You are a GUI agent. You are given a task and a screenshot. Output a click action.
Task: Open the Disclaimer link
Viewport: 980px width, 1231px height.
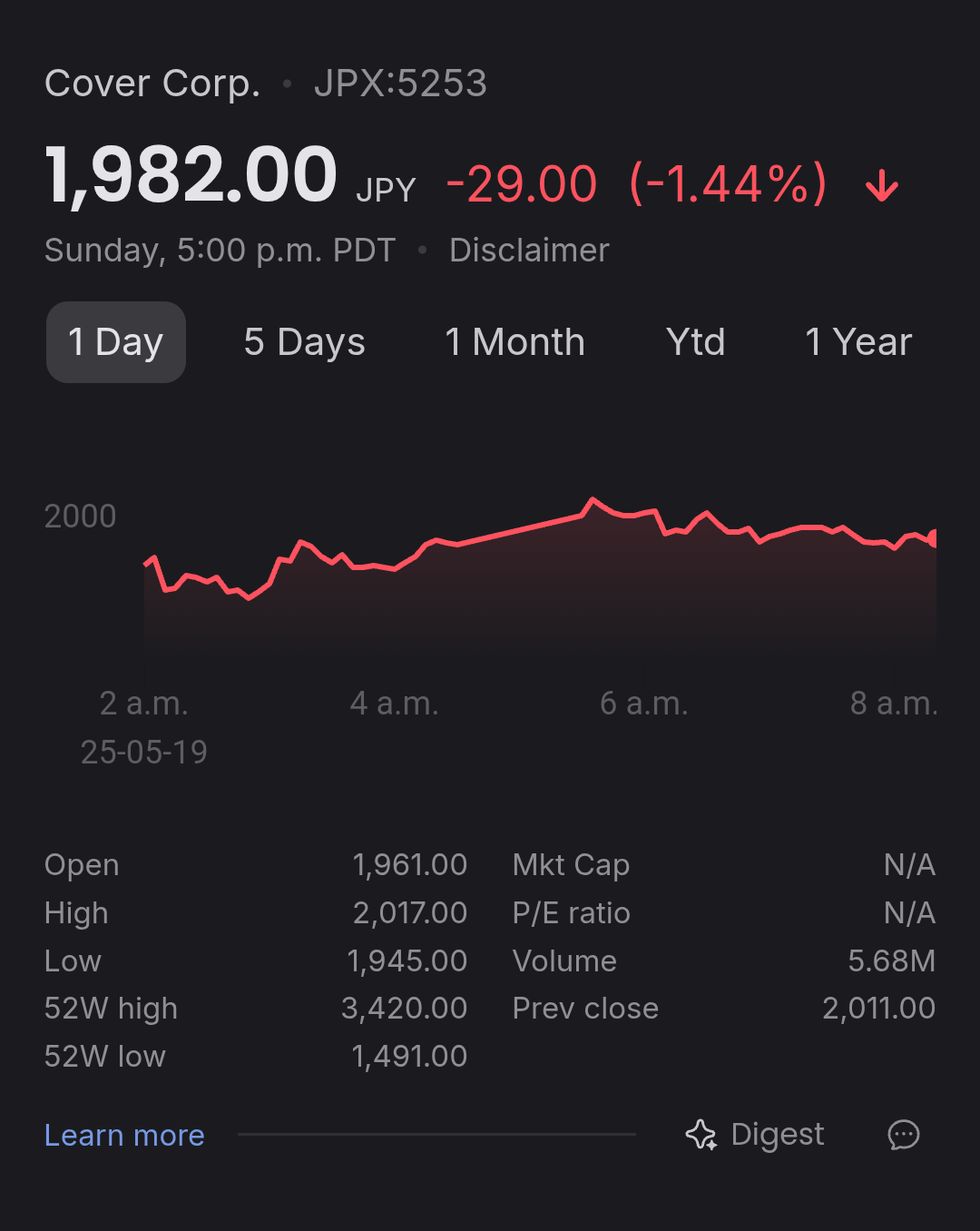click(529, 251)
